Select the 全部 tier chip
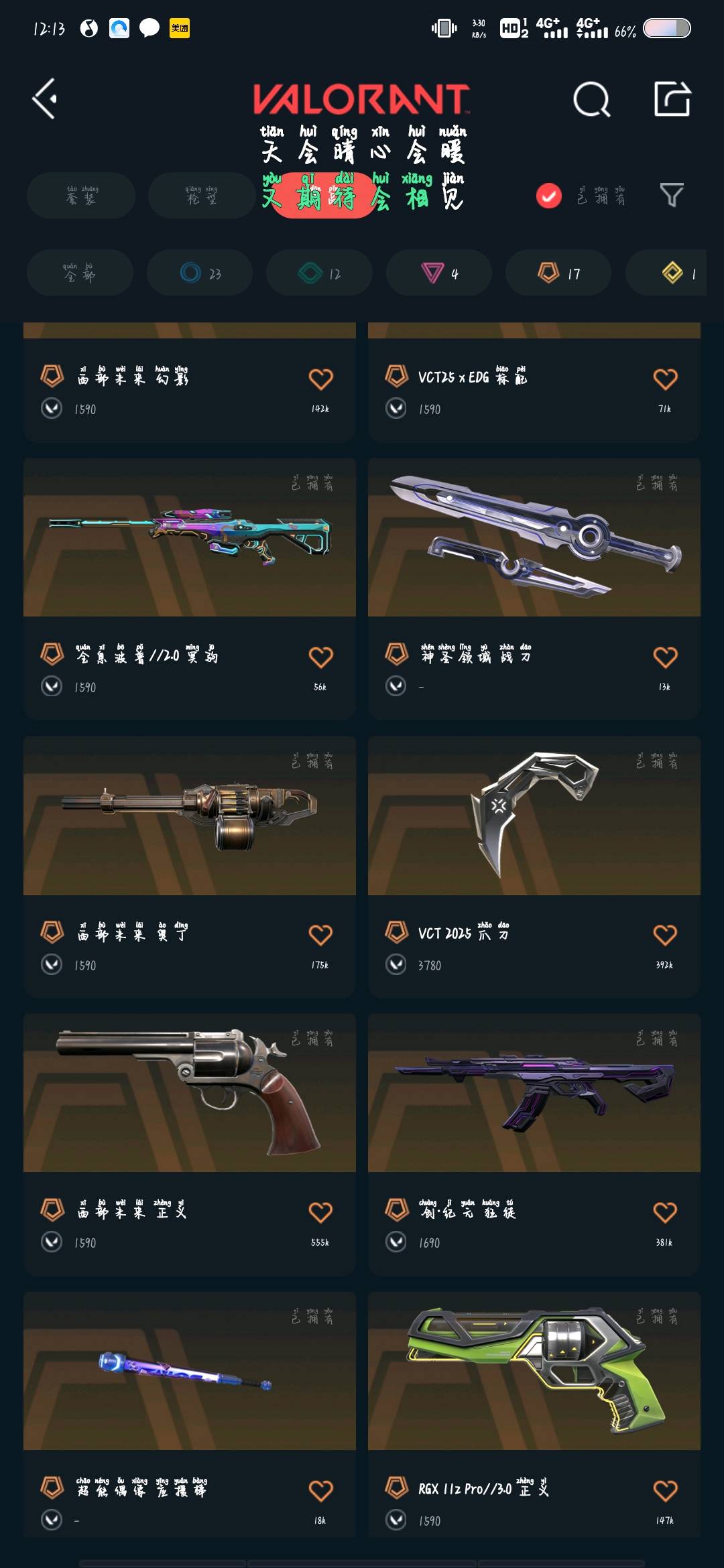The image size is (724, 1568). [80, 273]
